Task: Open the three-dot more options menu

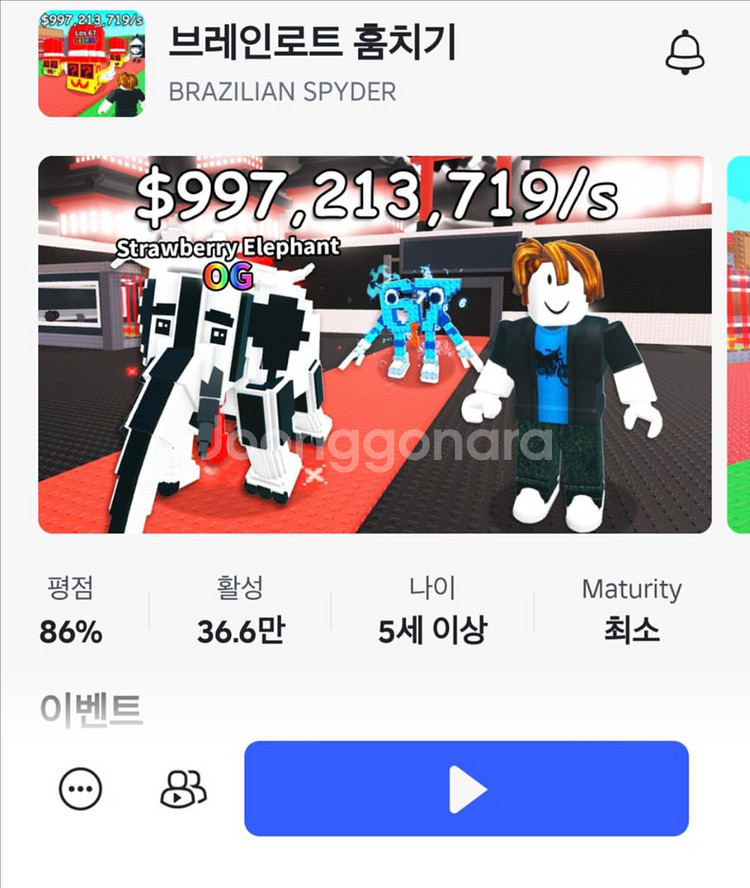Action: pyautogui.click(x=81, y=789)
